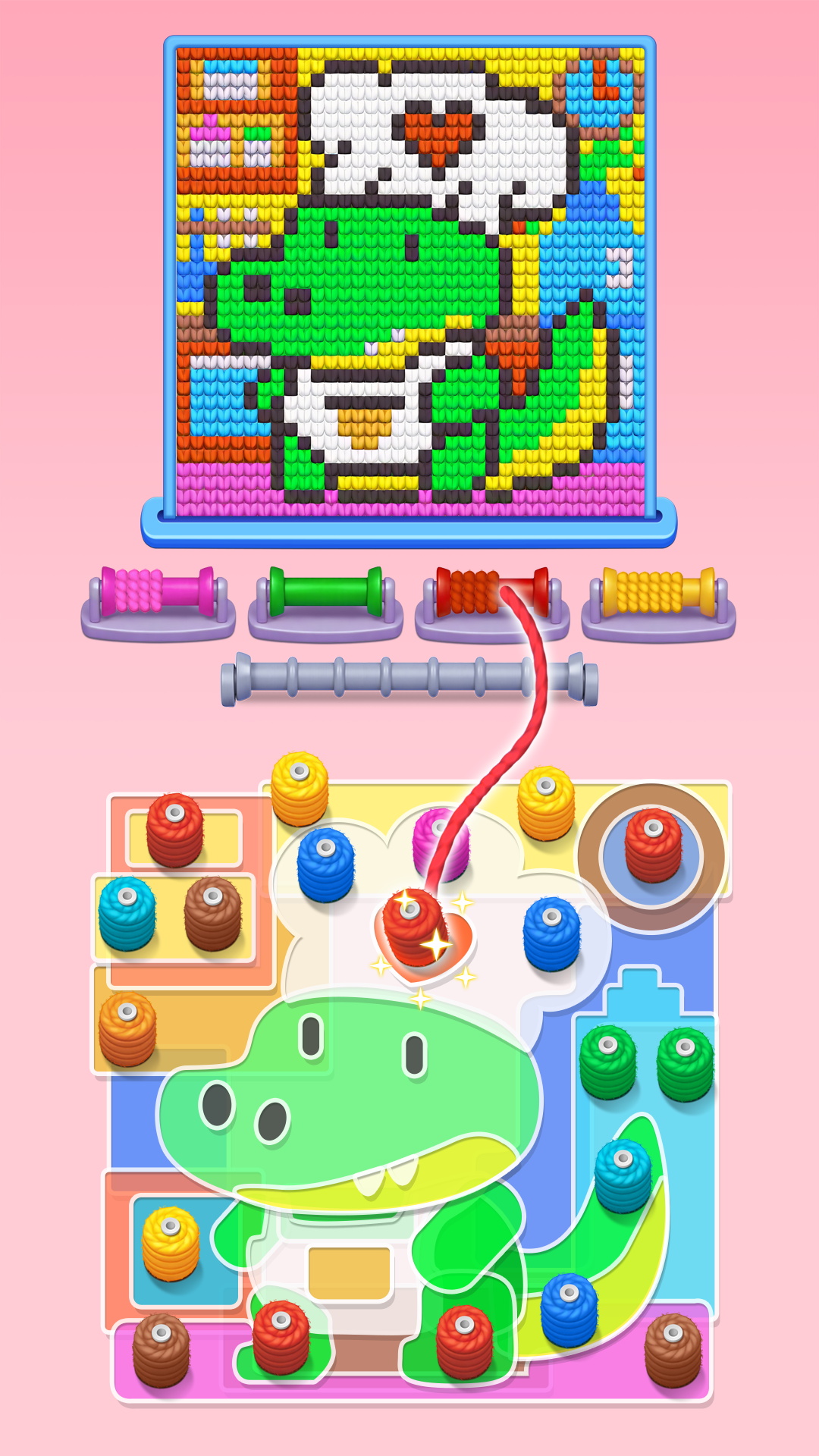Tap the blue spool on the crocodile's tail tip
The height and width of the screenshot is (1456, 819).
(569, 1310)
